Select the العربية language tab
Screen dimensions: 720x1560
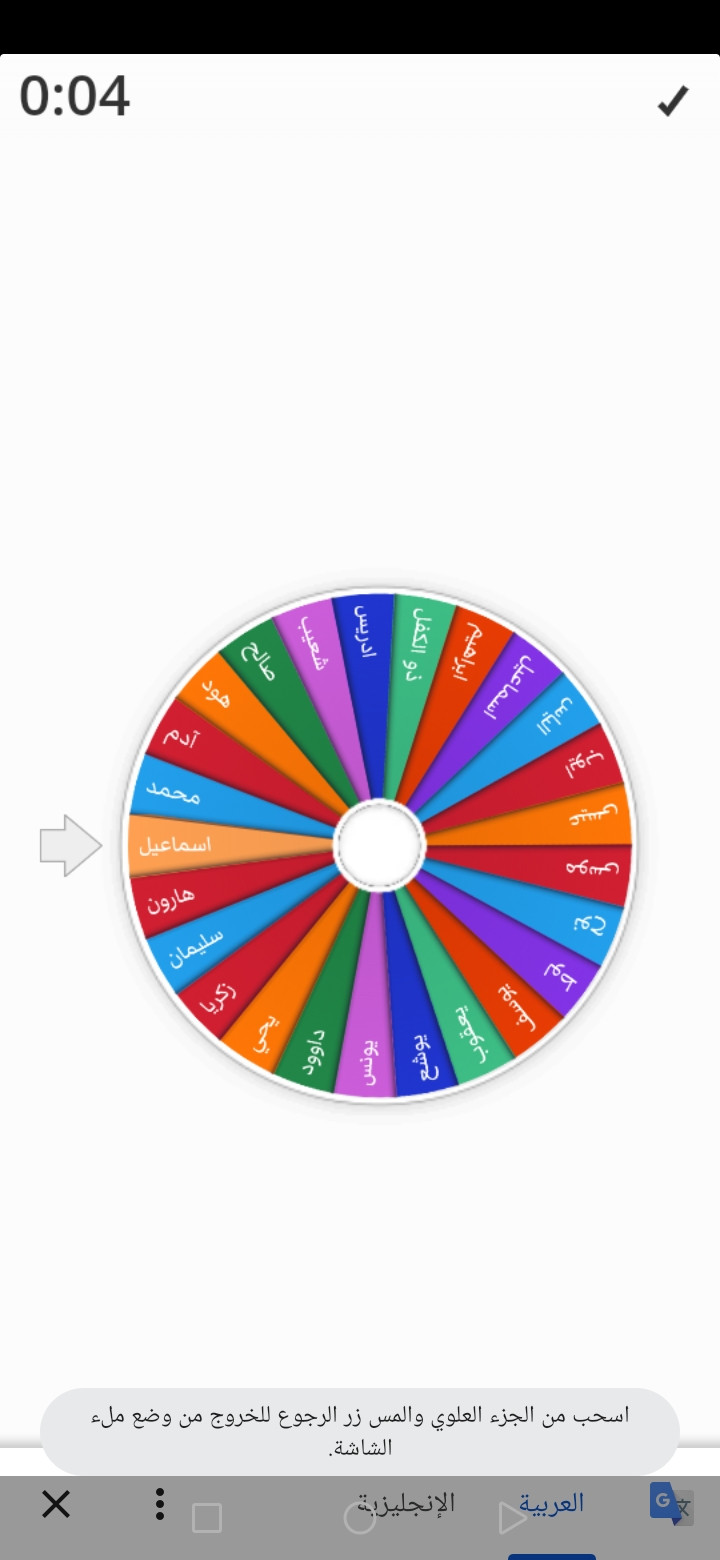click(551, 1503)
